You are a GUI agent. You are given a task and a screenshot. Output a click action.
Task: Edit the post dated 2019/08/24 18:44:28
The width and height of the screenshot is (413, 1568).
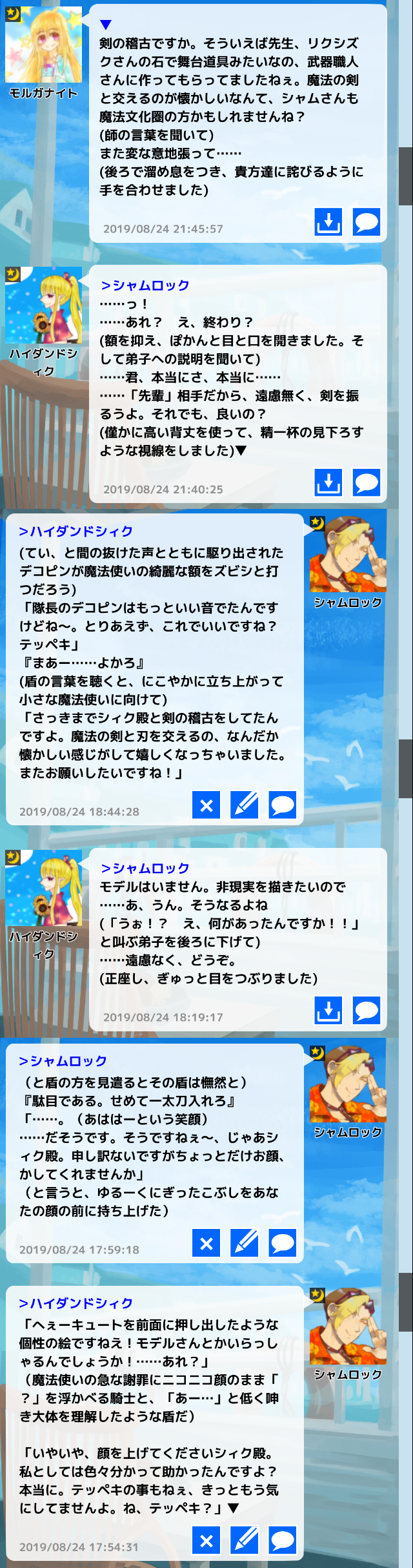tap(245, 805)
